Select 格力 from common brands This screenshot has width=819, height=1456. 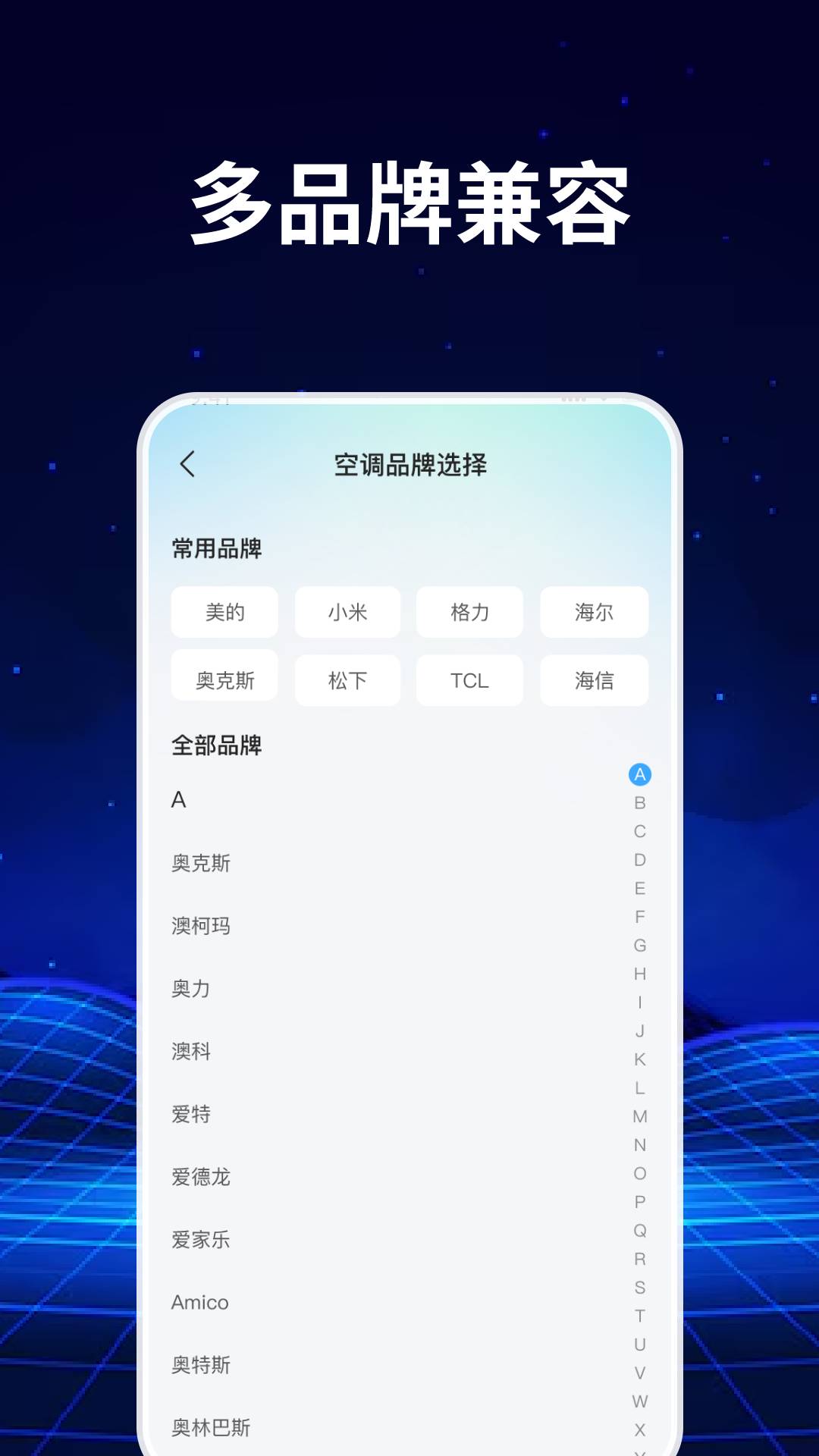(x=469, y=612)
